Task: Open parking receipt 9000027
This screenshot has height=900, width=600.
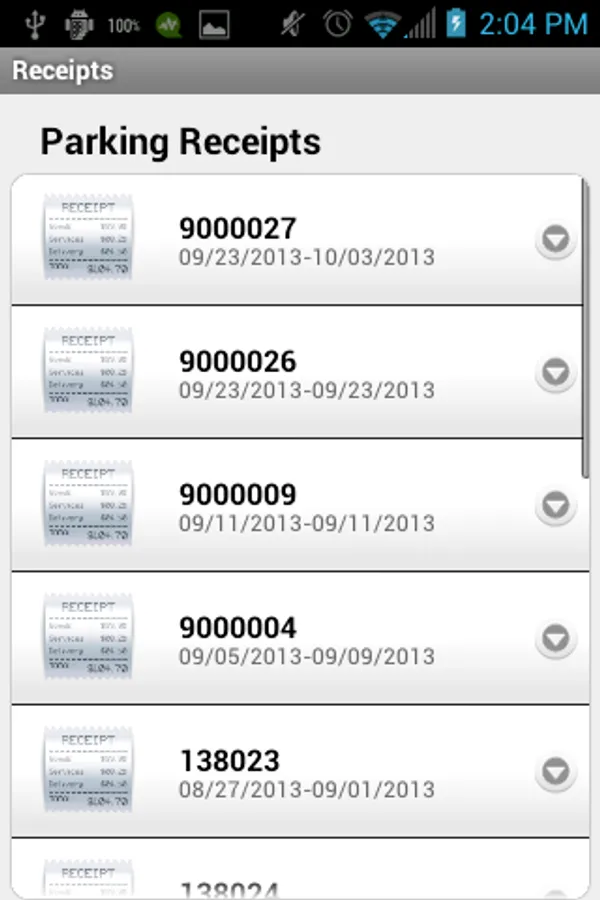Action: pyautogui.click(x=300, y=240)
